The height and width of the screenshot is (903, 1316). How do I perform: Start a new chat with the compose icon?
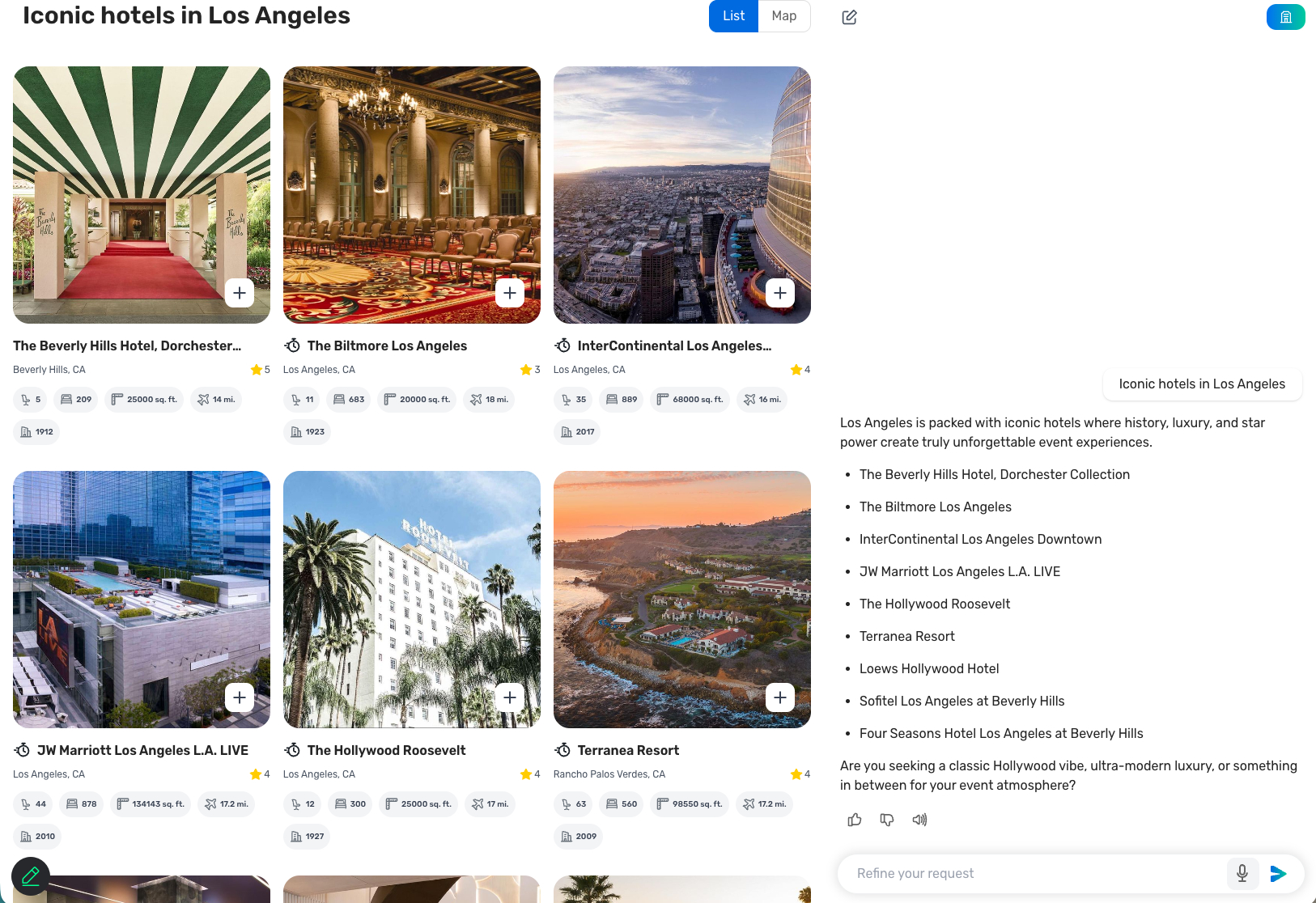(849, 17)
